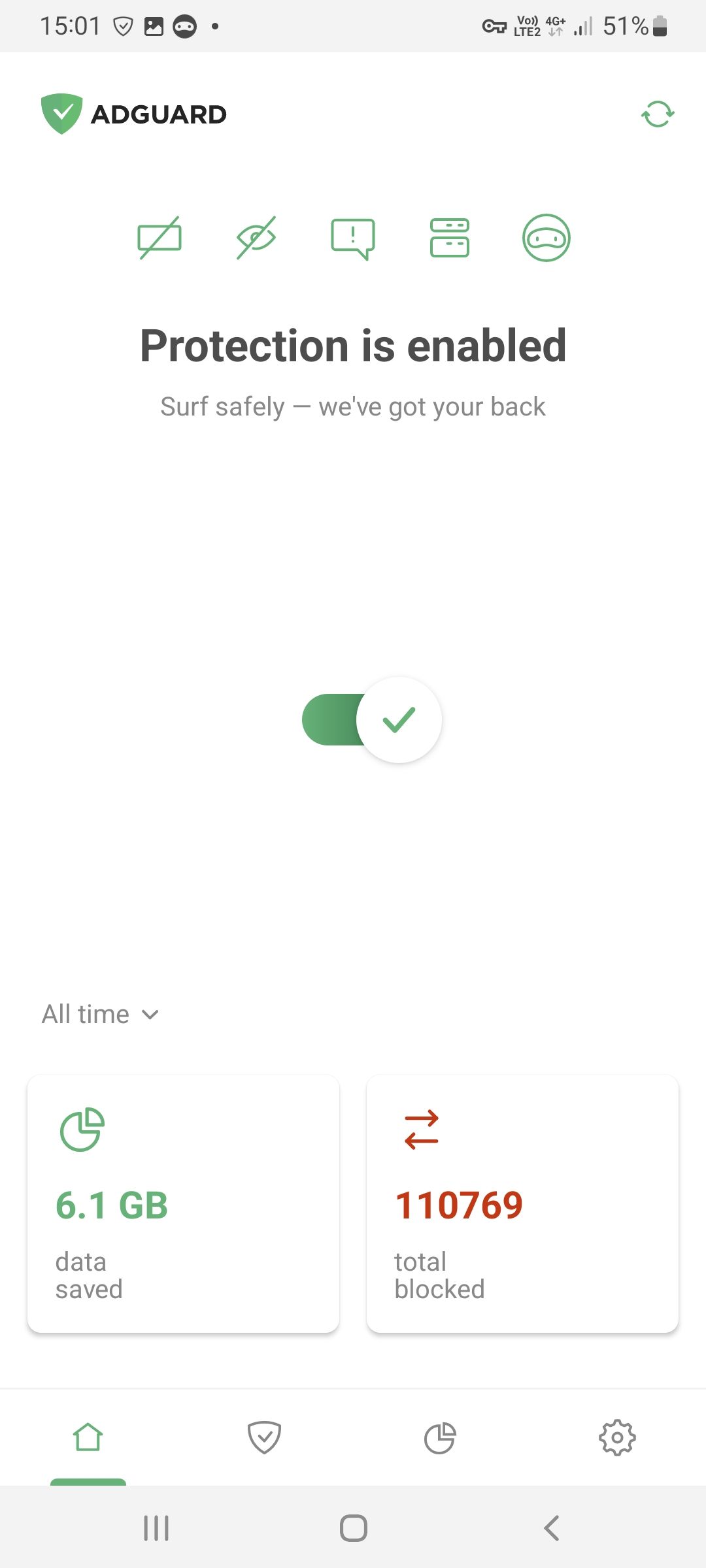This screenshot has height=1568, width=706.
Task: Open the annoyance blocking speech-bubble icon
Action: point(353,238)
